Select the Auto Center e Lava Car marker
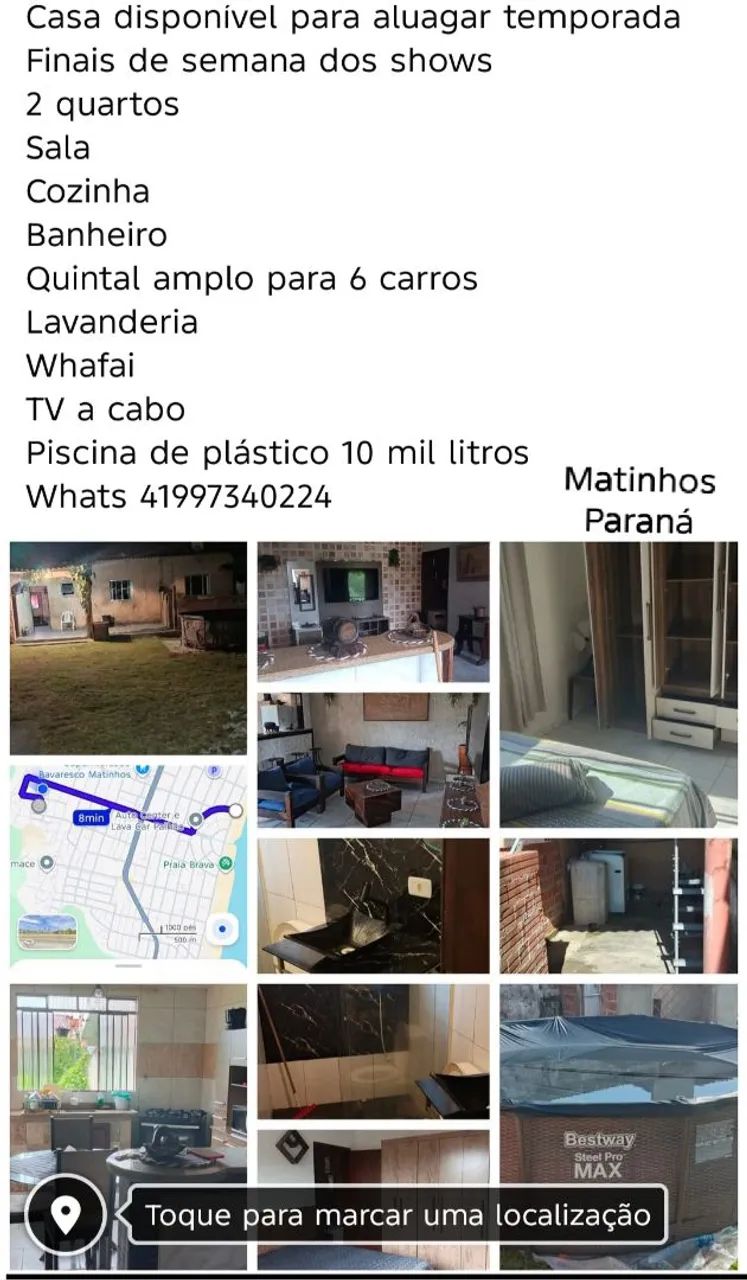 (196, 819)
